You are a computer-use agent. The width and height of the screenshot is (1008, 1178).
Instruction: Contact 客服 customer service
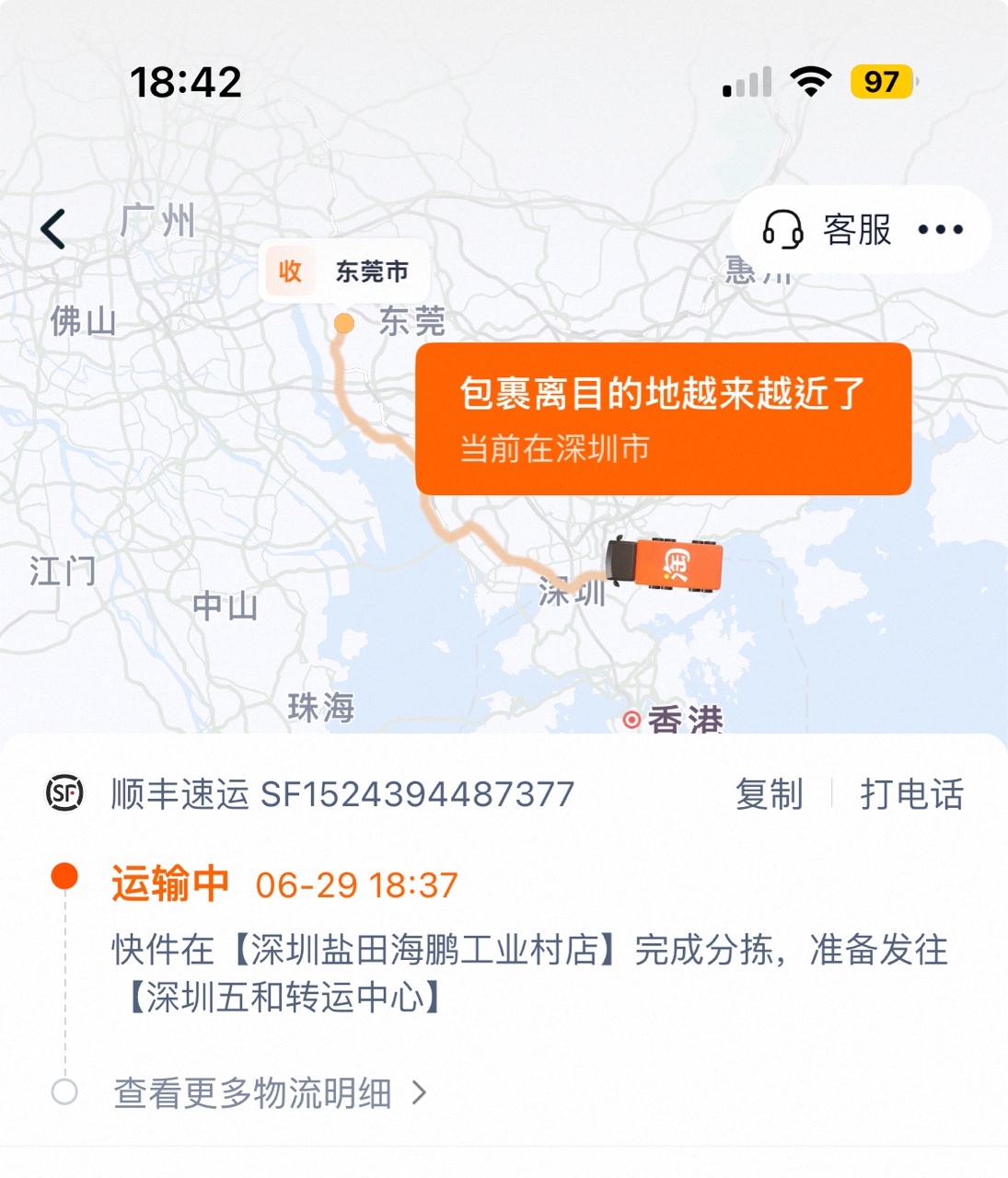tap(828, 229)
